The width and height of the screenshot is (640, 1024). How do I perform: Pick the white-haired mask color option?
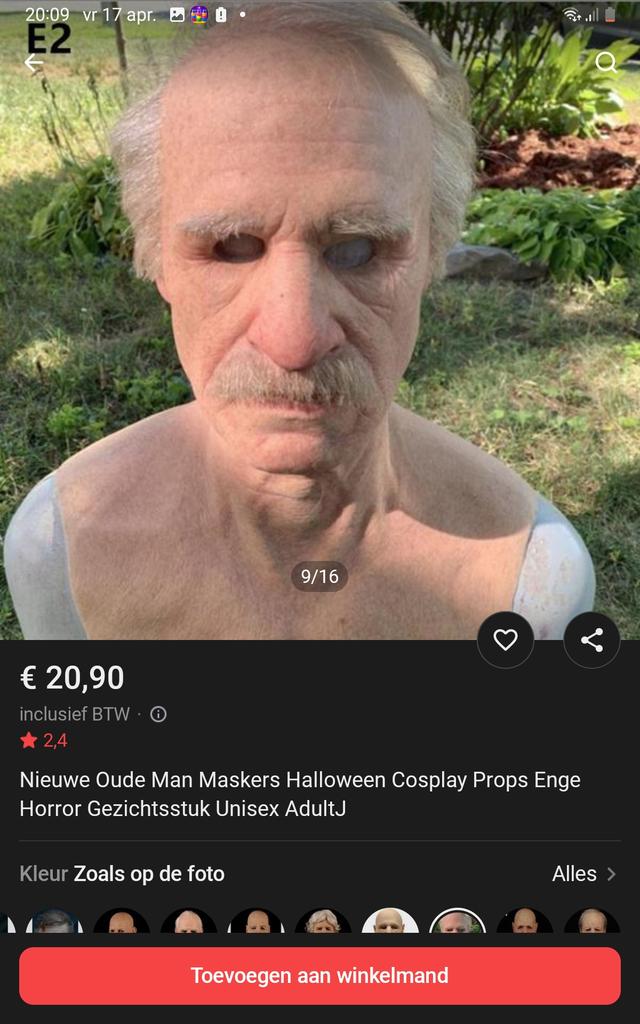tap(323, 924)
